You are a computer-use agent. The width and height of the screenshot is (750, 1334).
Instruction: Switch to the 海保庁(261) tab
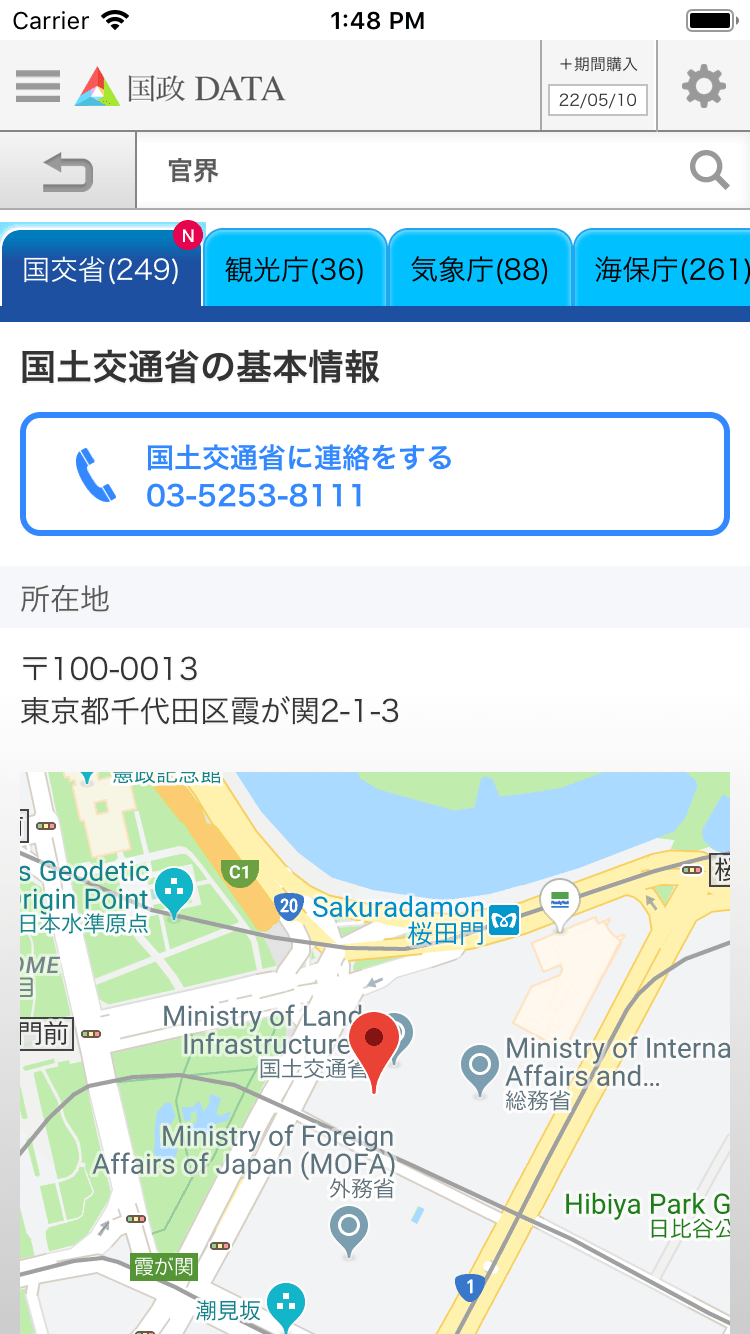tap(664, 269)
